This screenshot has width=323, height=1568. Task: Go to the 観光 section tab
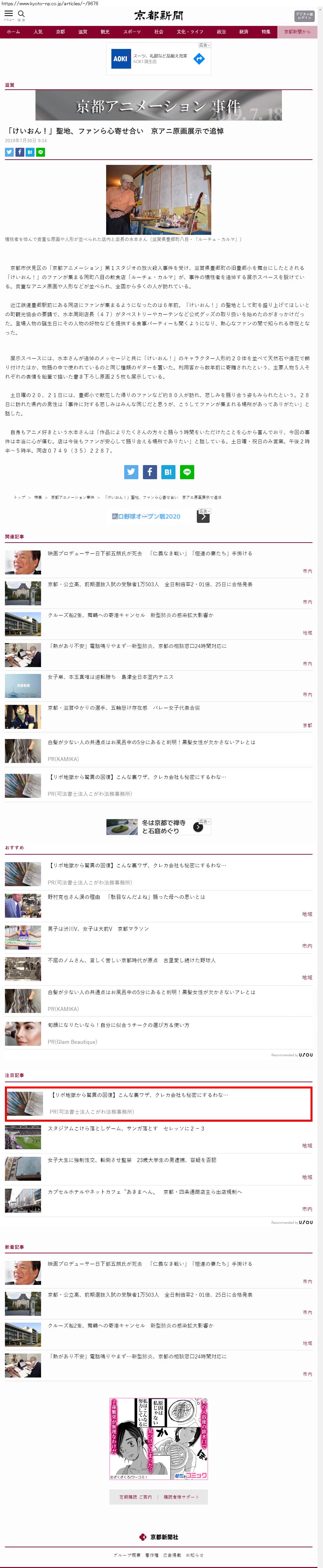[x=105, y=32]
